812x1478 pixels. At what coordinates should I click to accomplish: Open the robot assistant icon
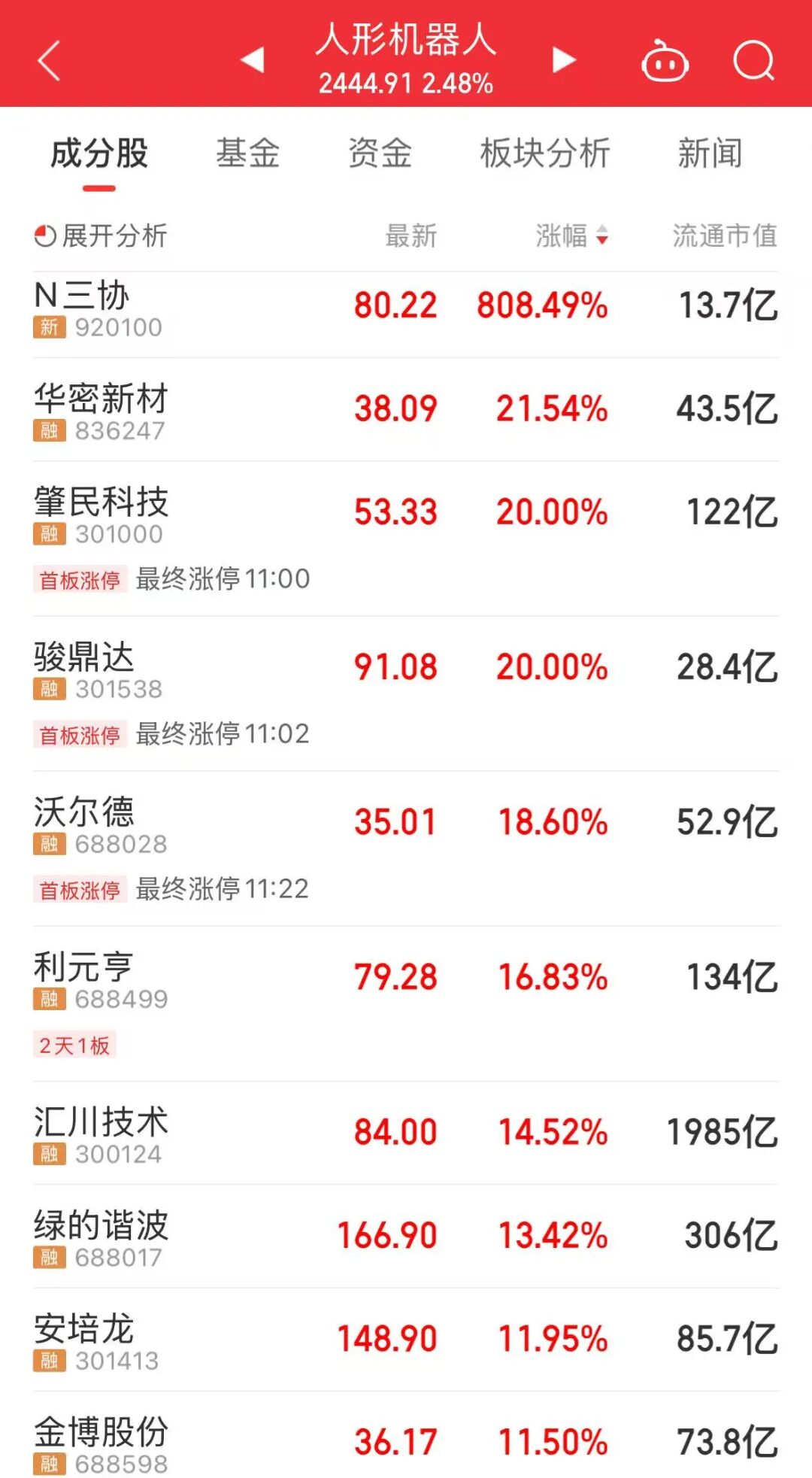click(665, 61)
